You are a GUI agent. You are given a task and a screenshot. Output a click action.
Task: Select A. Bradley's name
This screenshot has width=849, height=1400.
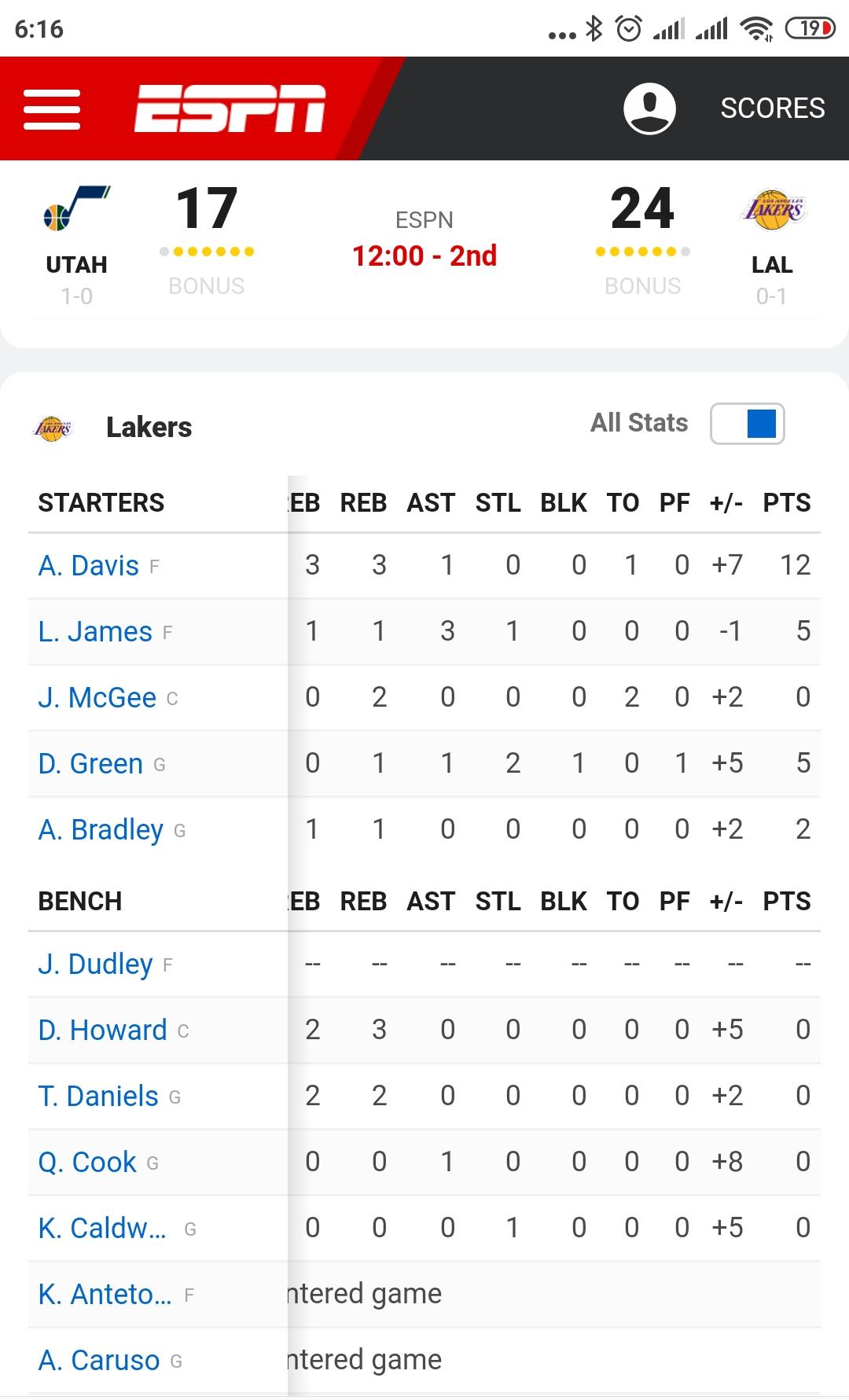tap(101, 830)
